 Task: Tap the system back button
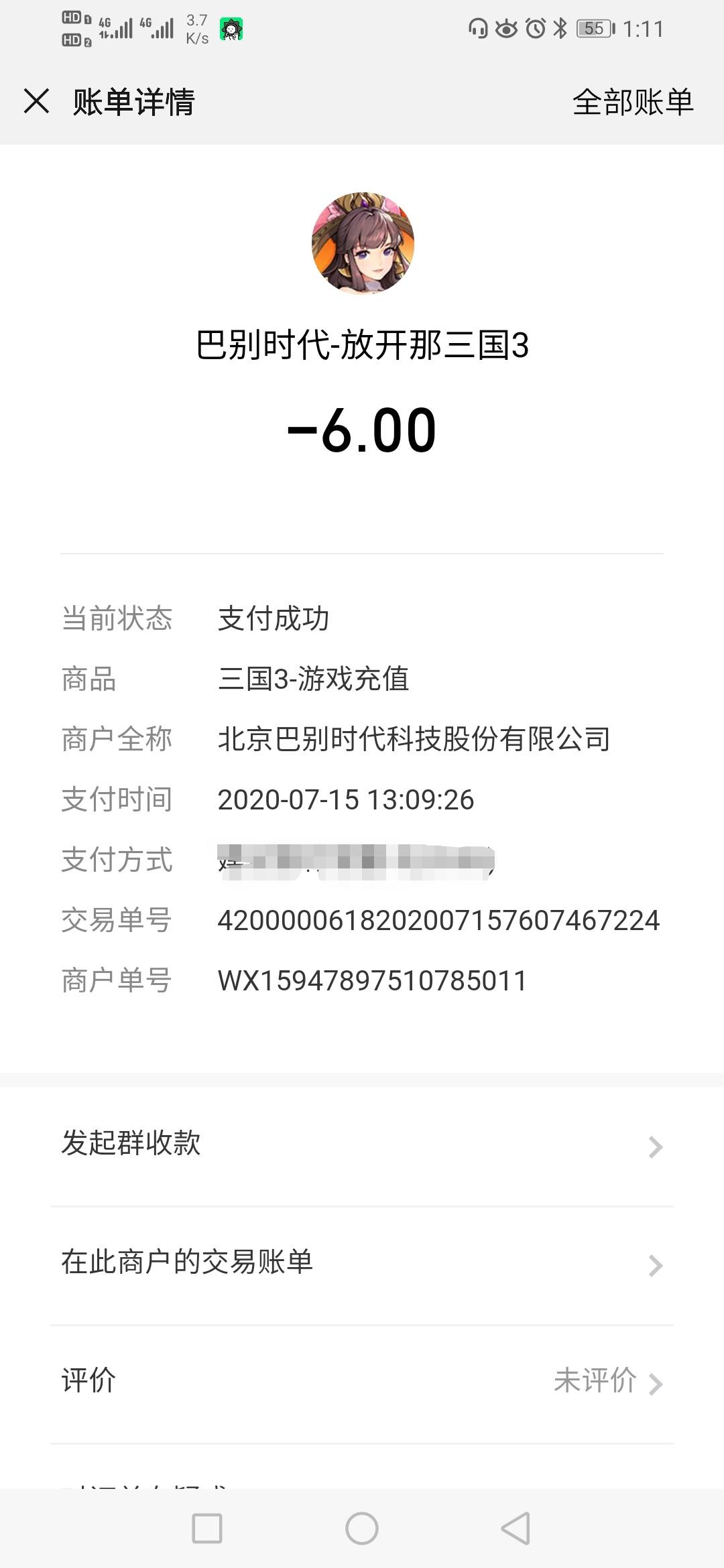(x=516, y=1528)
